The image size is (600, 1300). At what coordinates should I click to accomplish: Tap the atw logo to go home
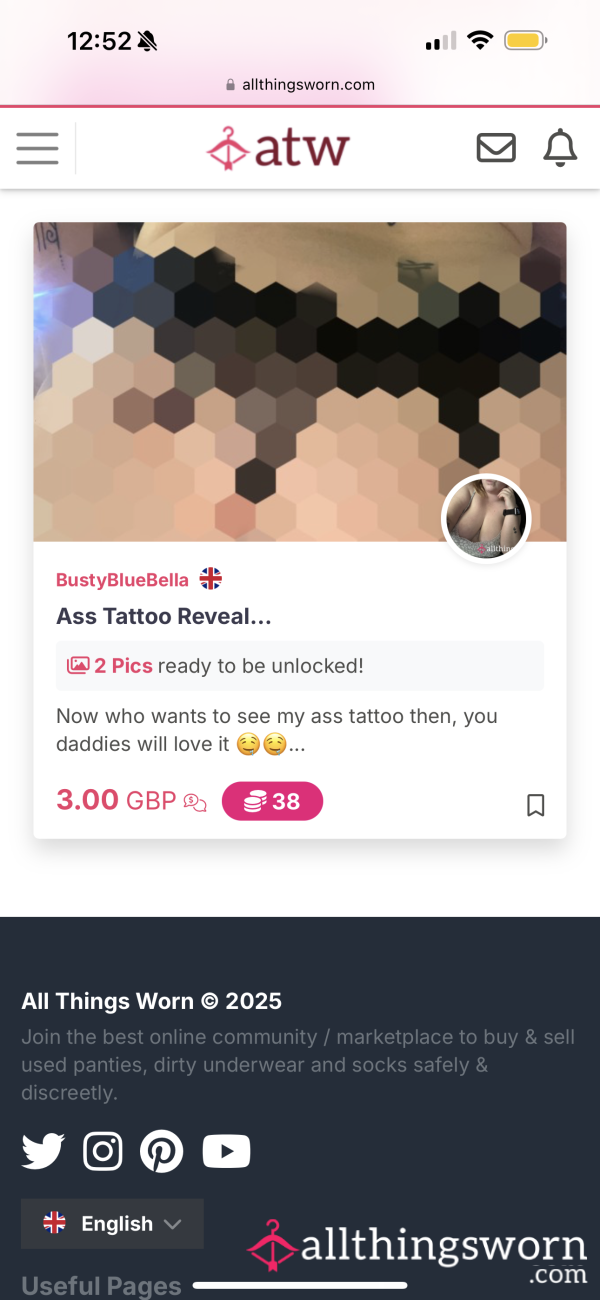click(x=278, y=148)
